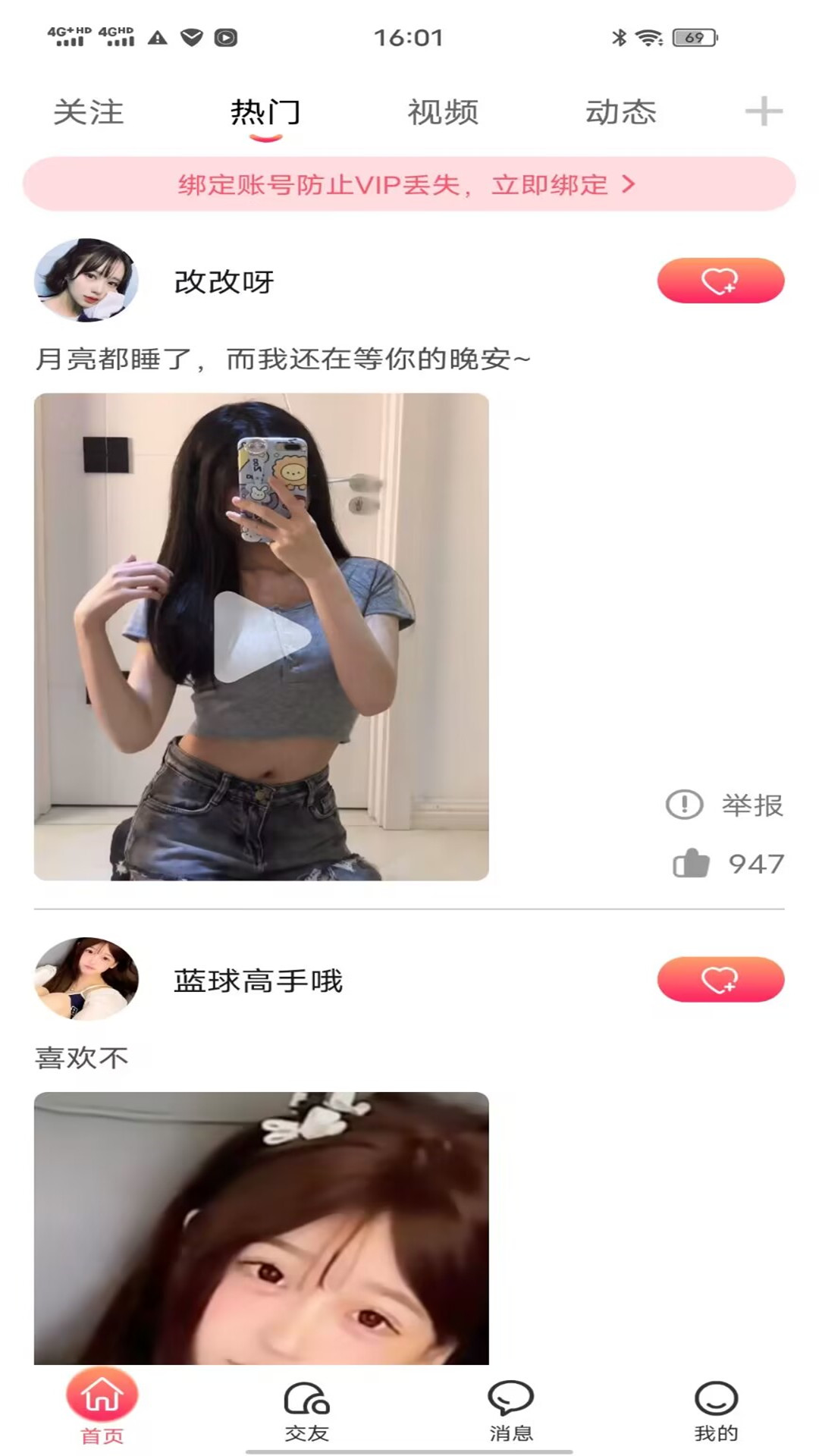Select the 热门 tab
Image resolution: width=819 pixels, height=1456 pixels.
coord(265,112)
